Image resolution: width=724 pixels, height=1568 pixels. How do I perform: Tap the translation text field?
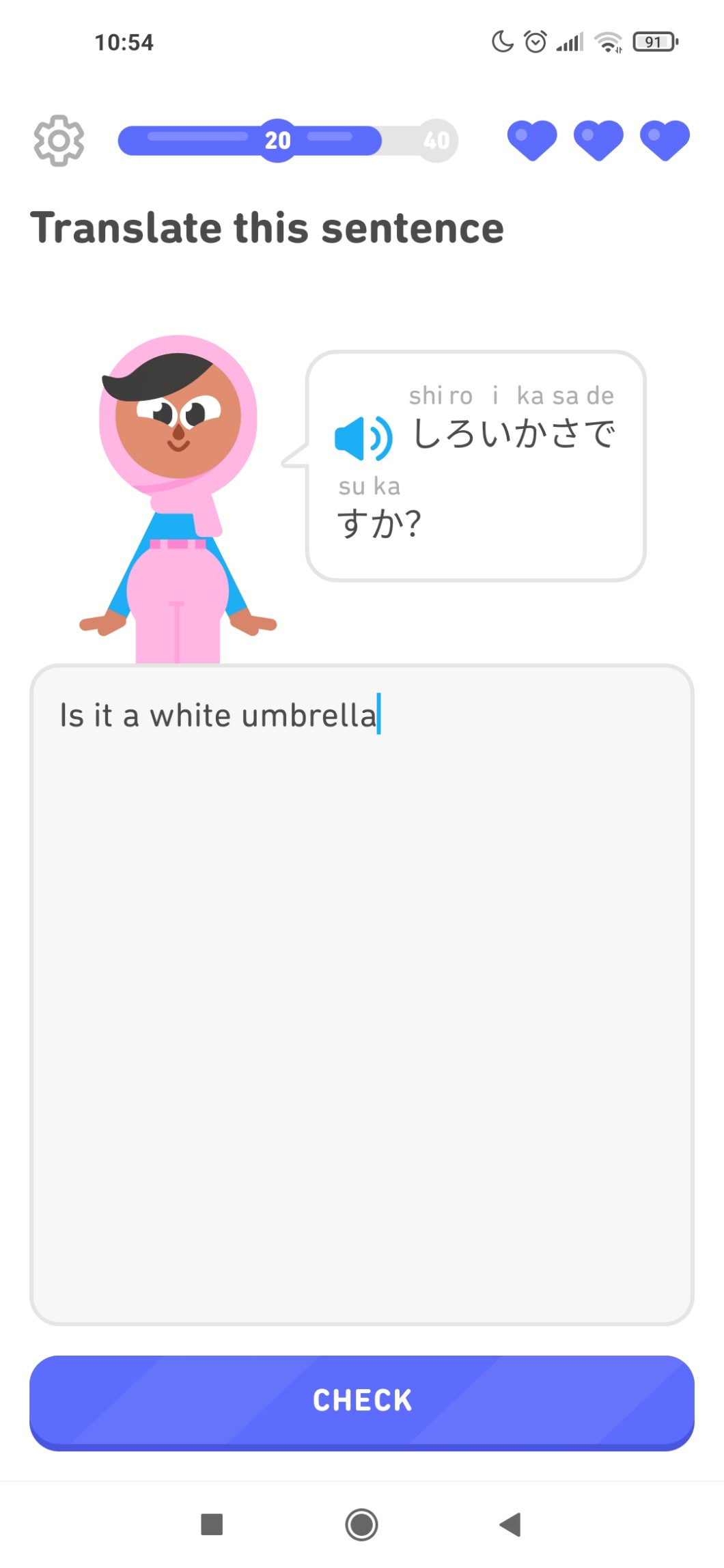[x=361, y=994]
